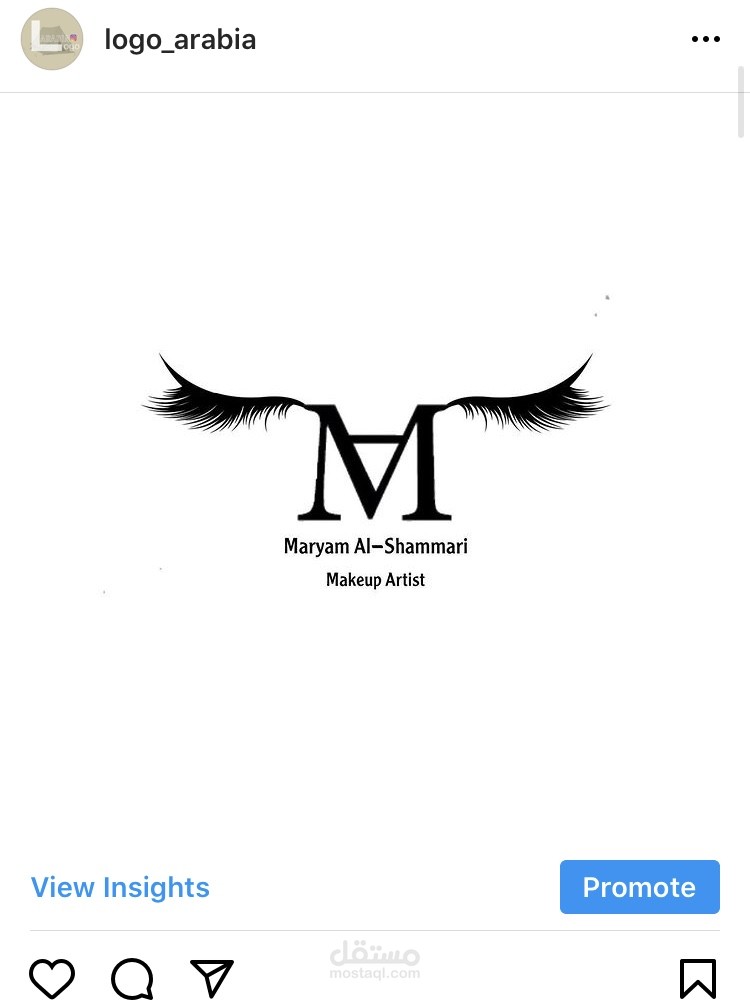Open the Maryam Al-Shammari logo post image
This screenshot has width=750, height=1001.
click(375, 470)
